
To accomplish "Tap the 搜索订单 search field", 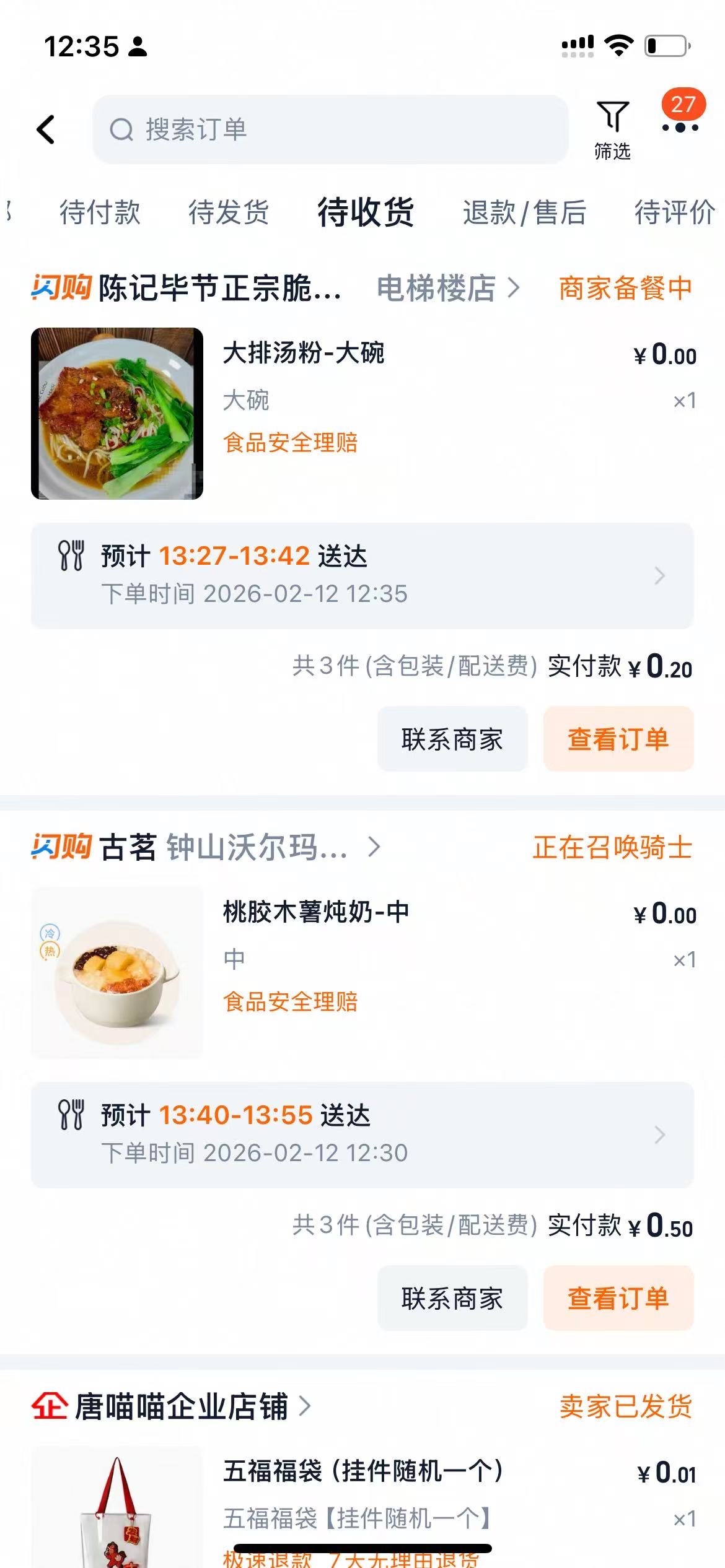I will pyautogui.click(x=330, y=129).
